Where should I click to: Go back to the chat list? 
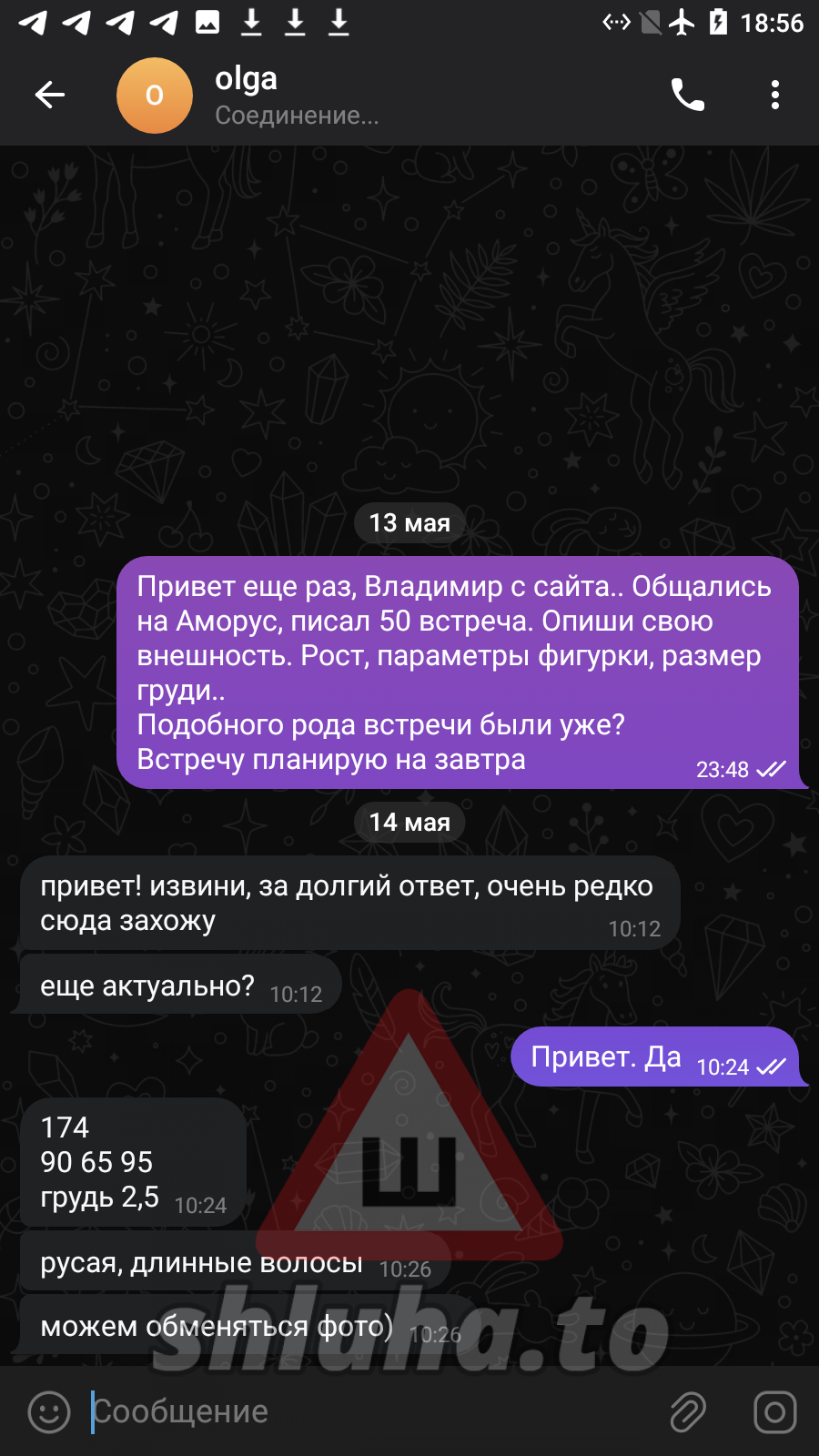(x=50, y=95)
